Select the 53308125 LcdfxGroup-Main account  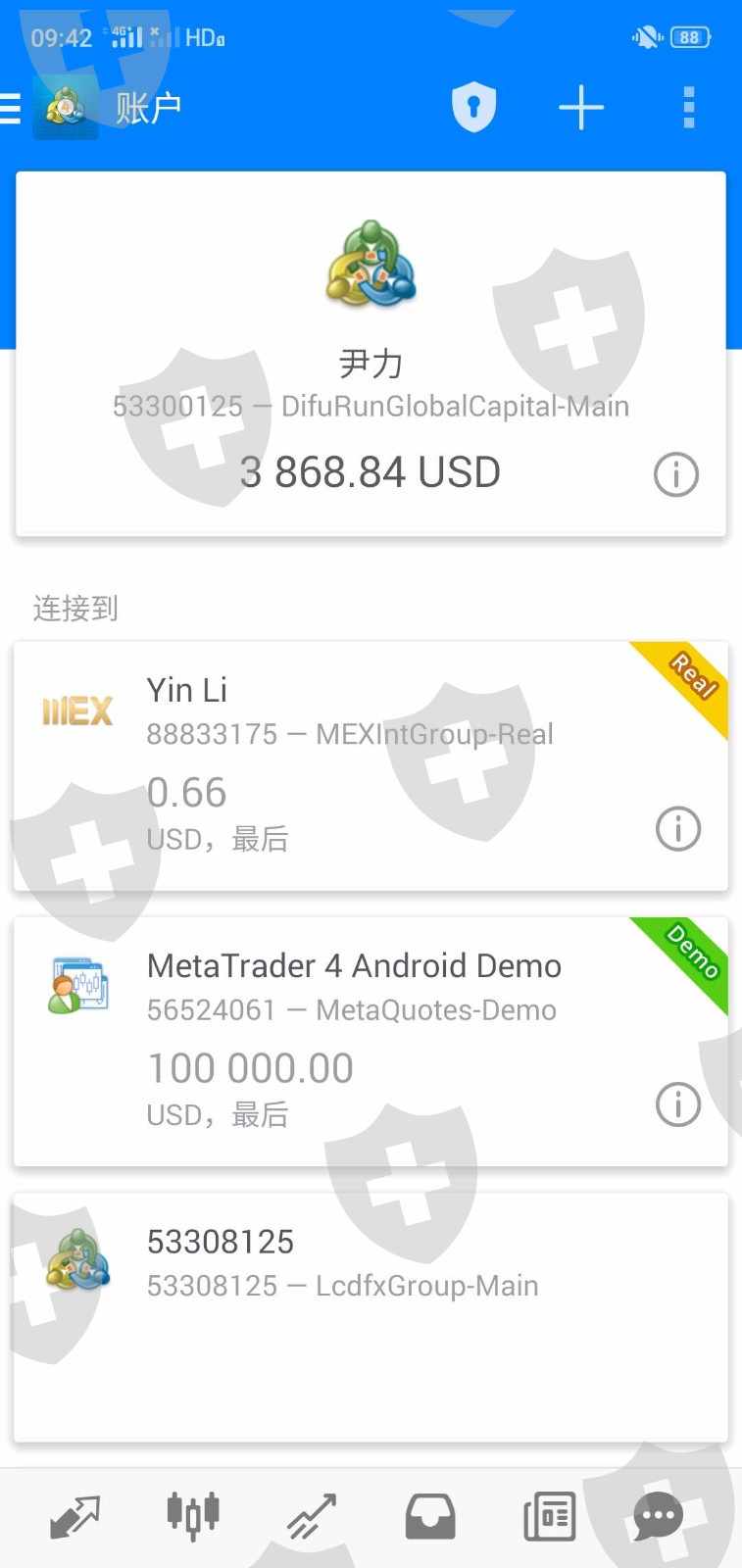click(371, 1317)
